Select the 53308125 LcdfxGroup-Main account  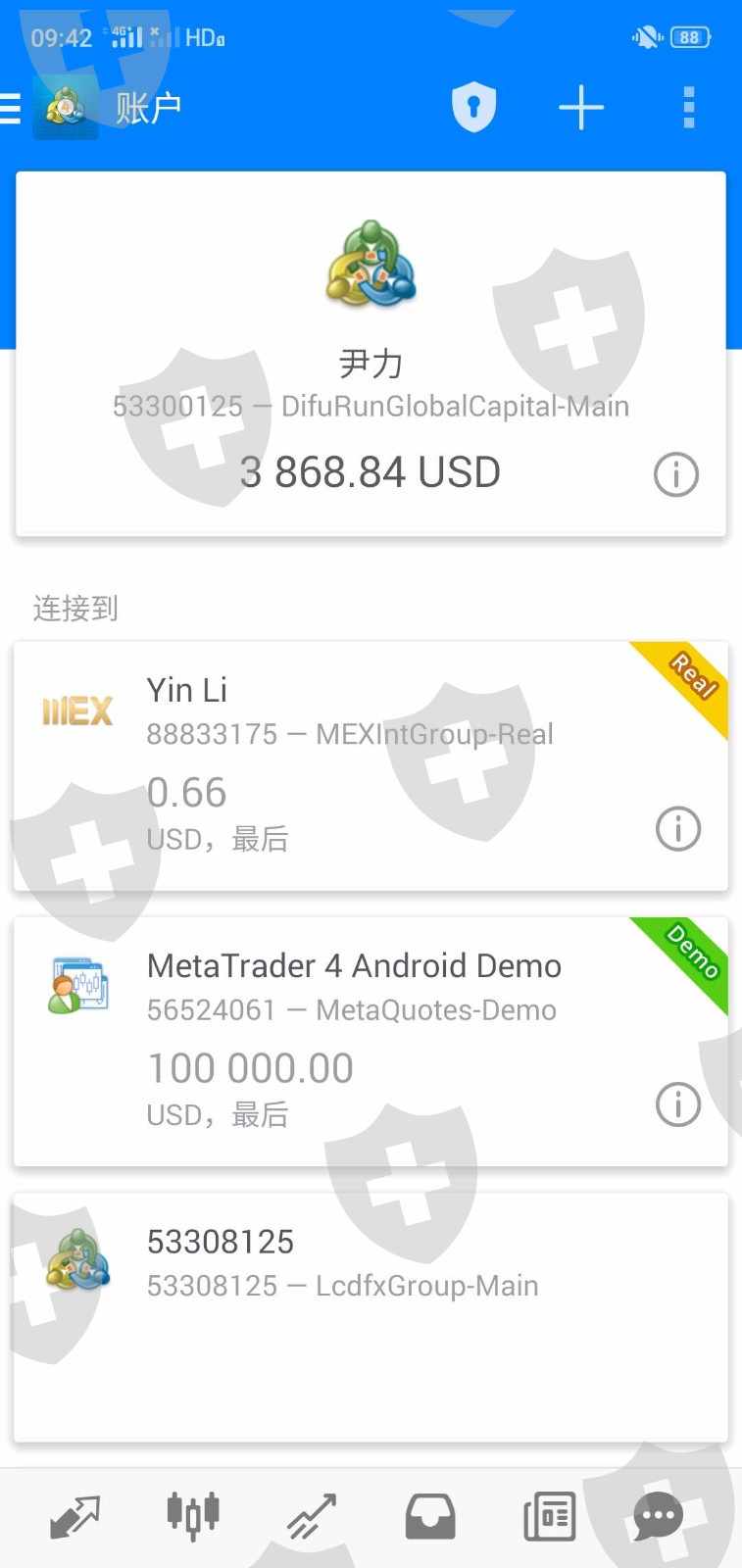click(371, 1317)
